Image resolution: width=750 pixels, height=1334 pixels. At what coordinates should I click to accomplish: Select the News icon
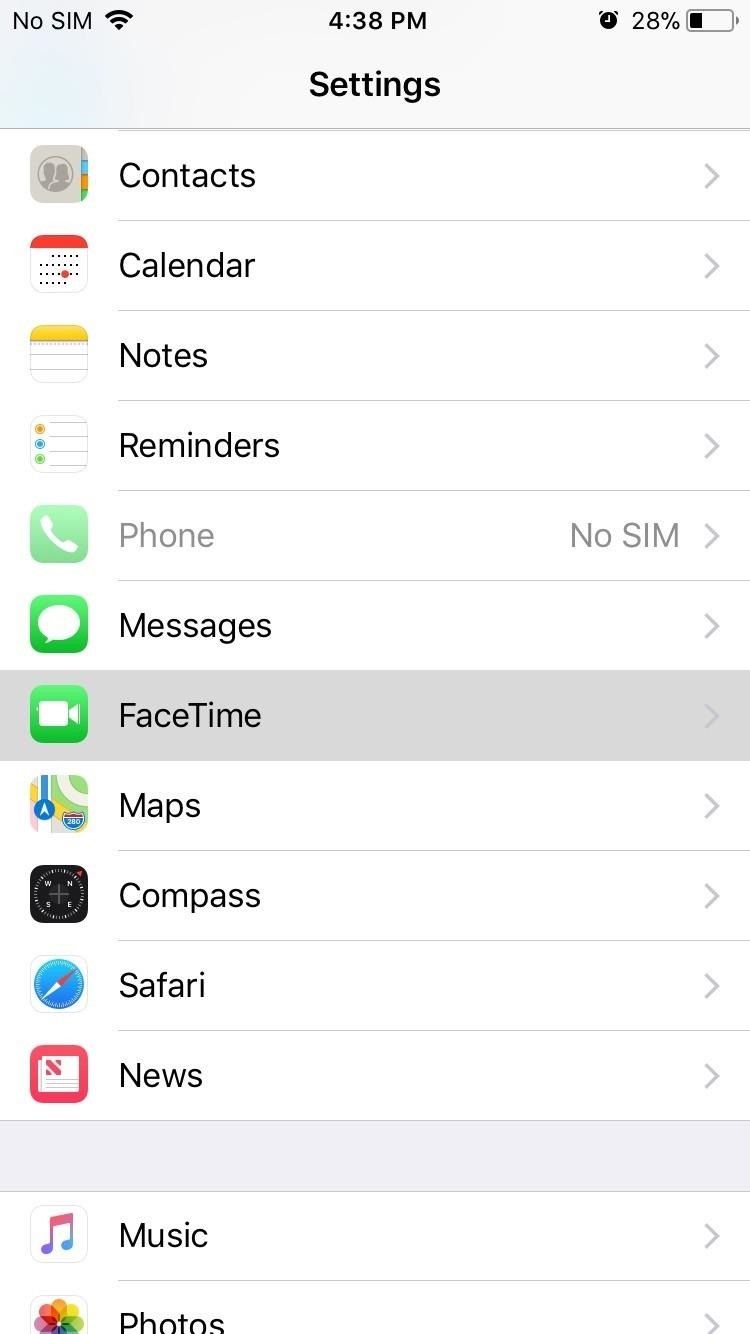pyautogui.click(x=58, y=1074)
